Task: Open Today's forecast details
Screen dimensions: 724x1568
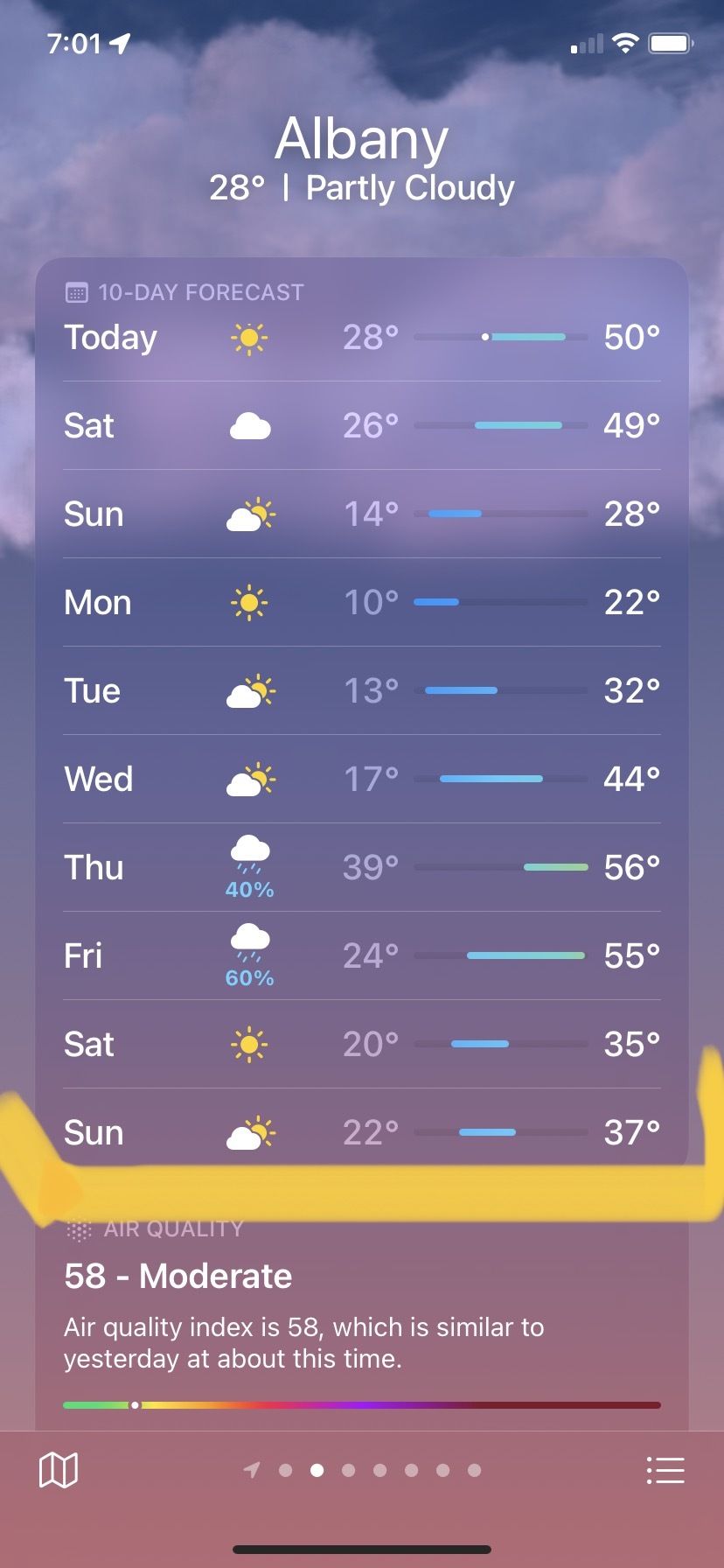Action: (362, 338)
